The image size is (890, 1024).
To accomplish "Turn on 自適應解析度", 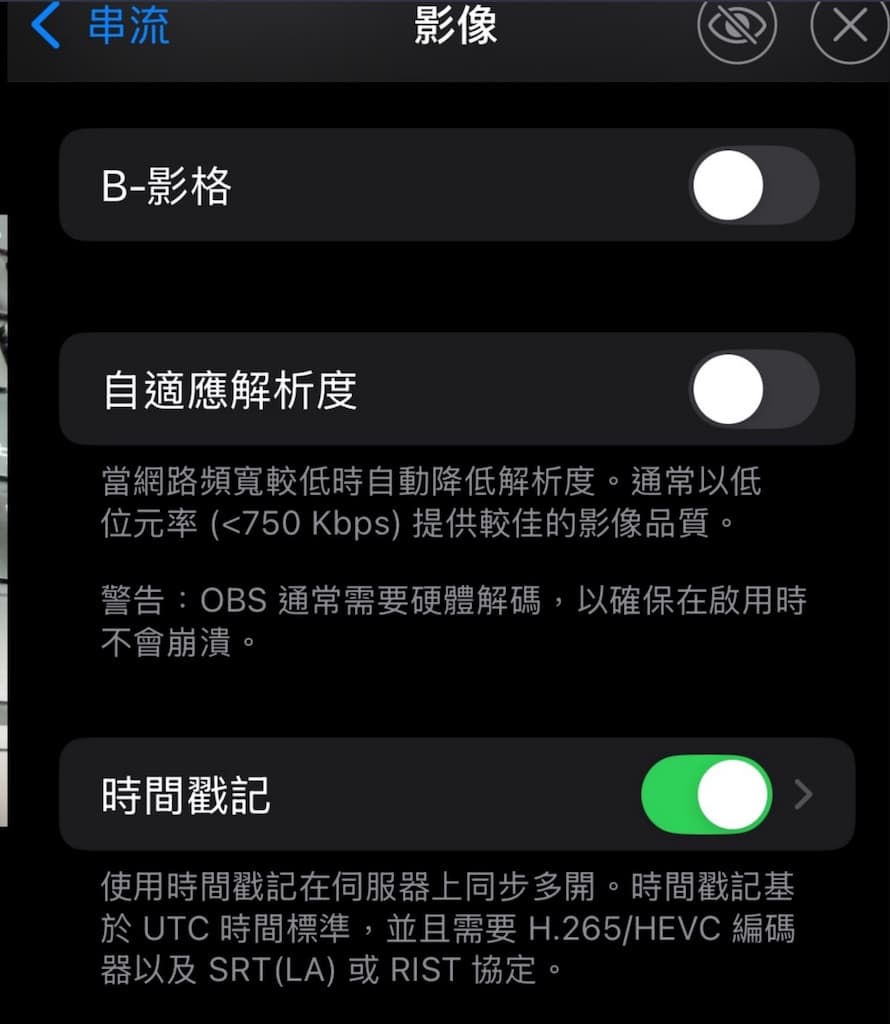I will (754, 389).
